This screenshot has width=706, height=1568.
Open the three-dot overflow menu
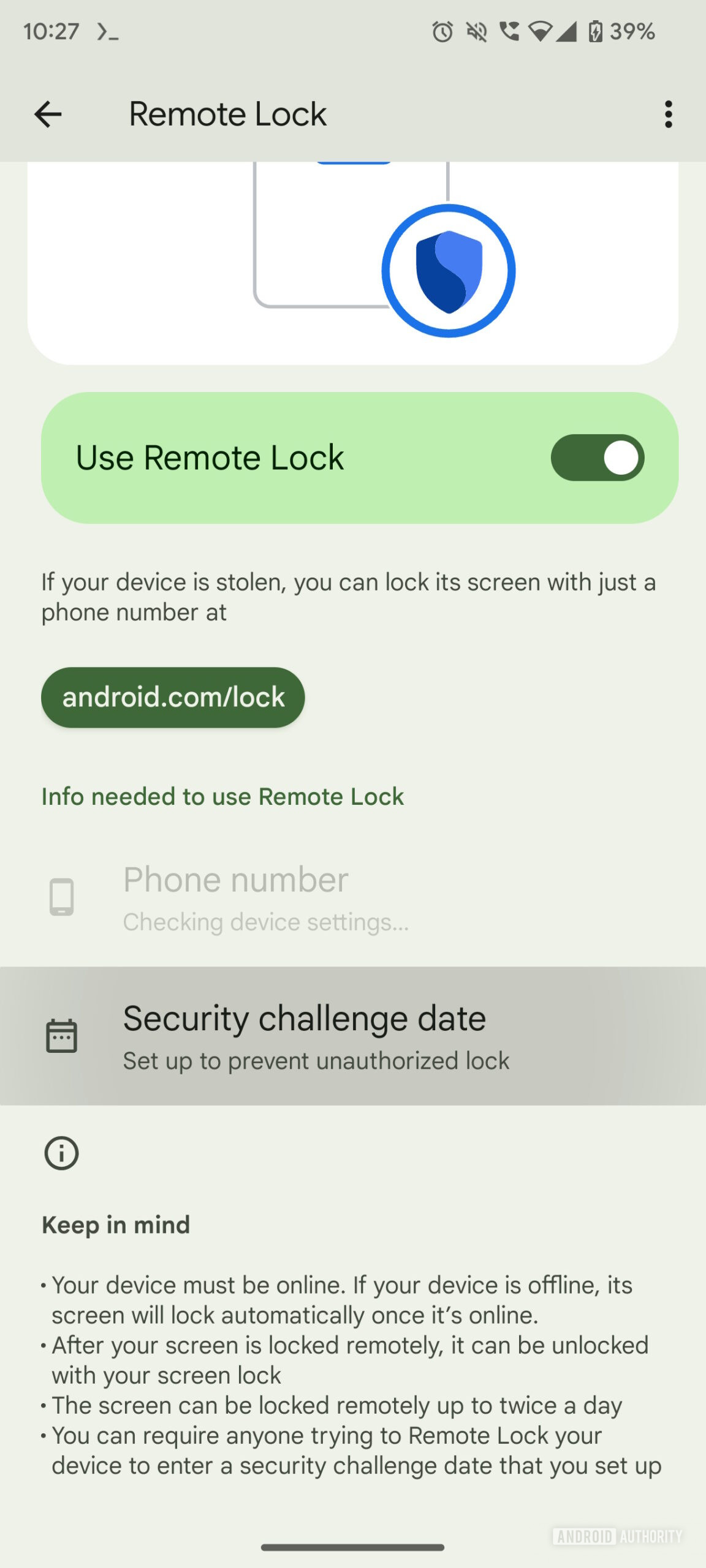(x=668, y=115)
